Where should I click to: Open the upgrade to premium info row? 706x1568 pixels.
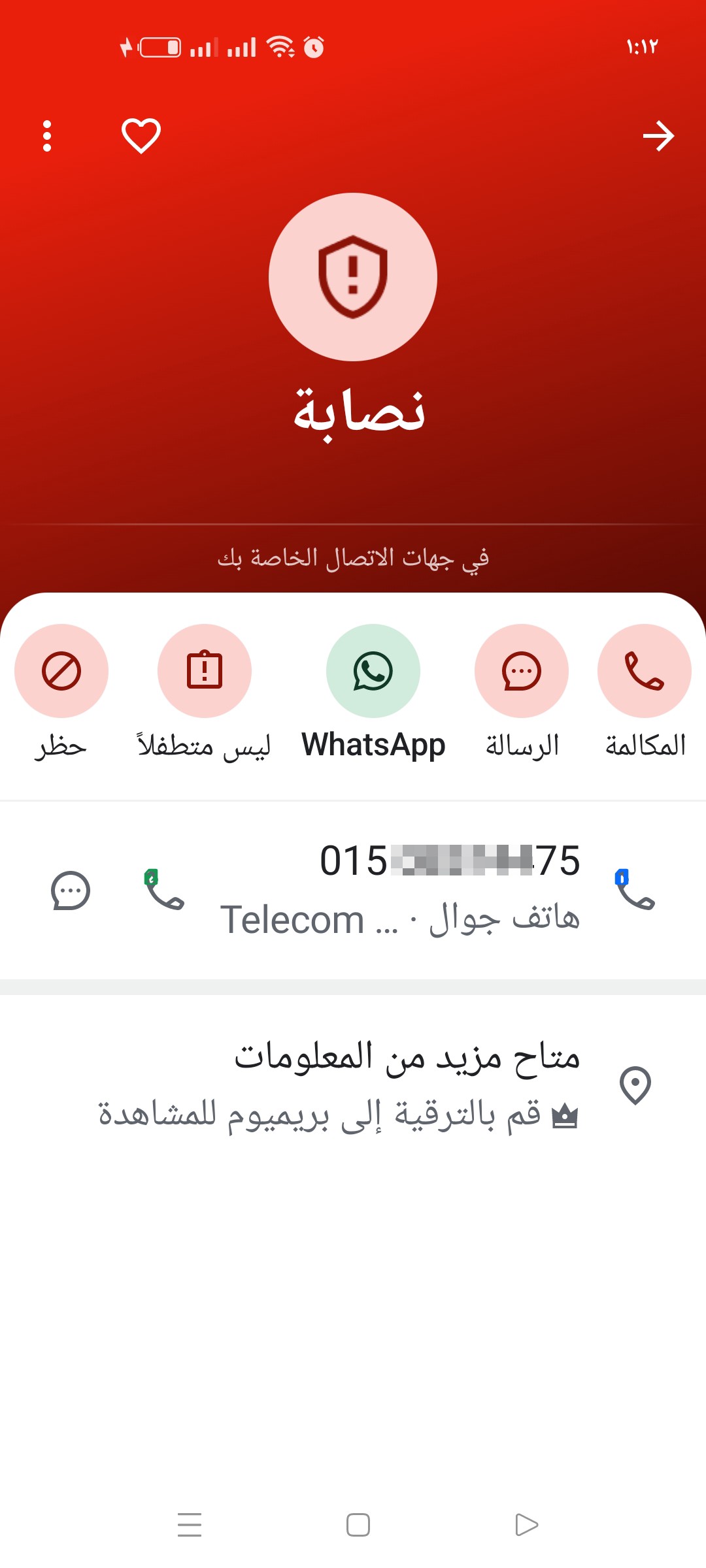(x=353, y=1086)
